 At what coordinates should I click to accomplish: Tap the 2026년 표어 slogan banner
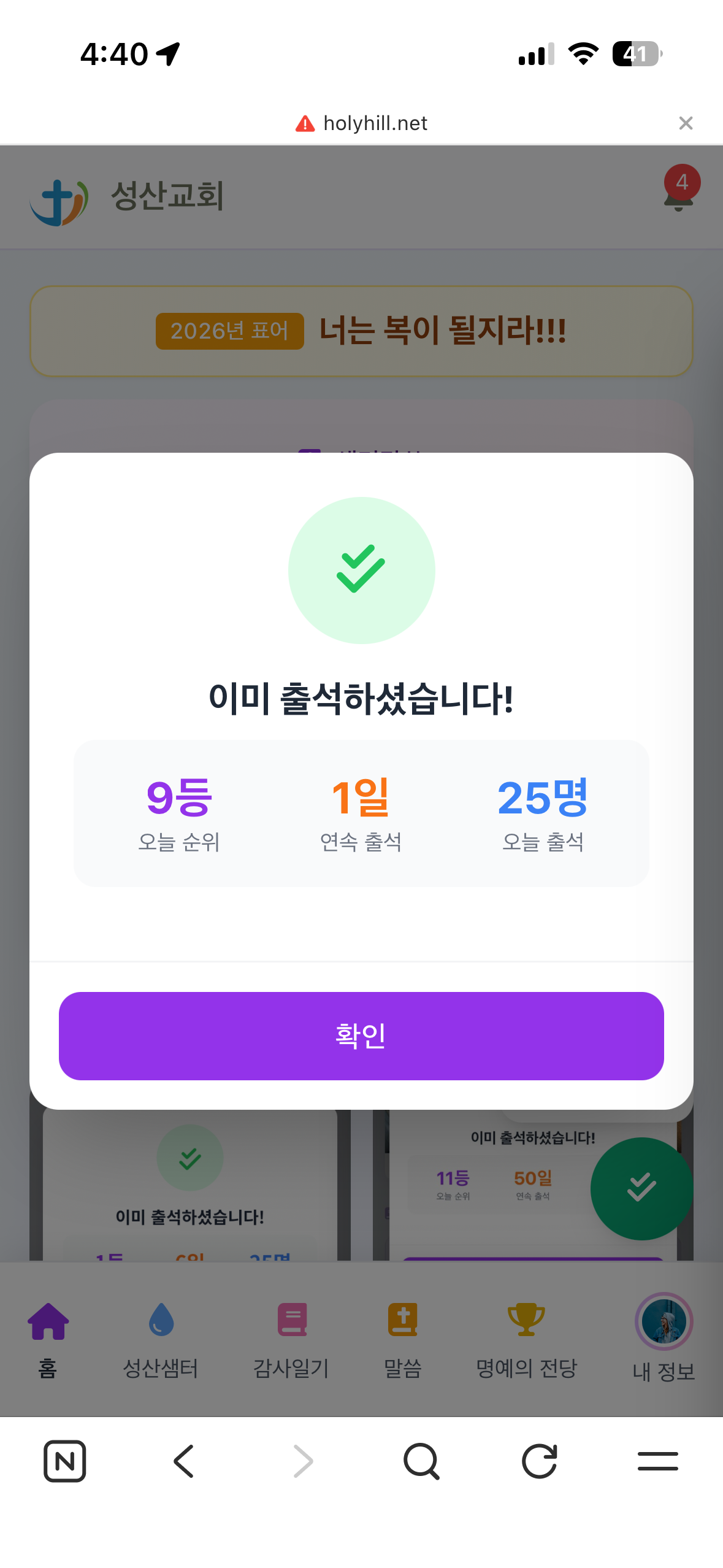229,331
